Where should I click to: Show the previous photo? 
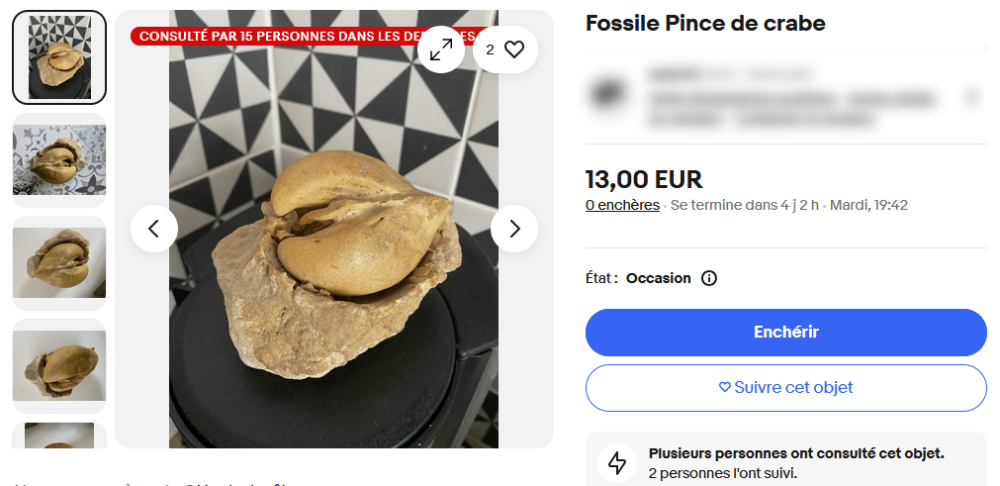154,229
